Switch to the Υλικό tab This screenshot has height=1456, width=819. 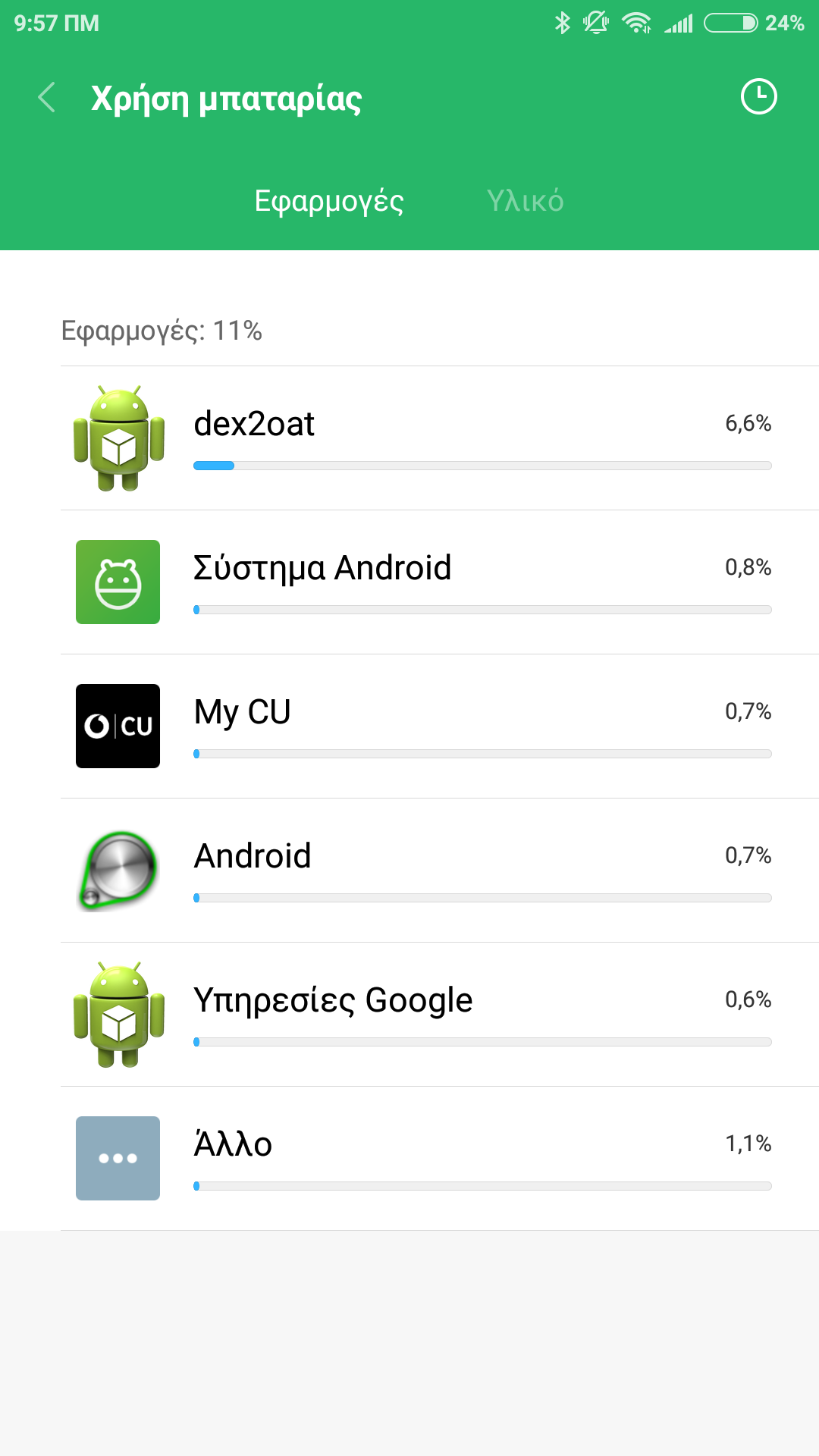[525, 201]
